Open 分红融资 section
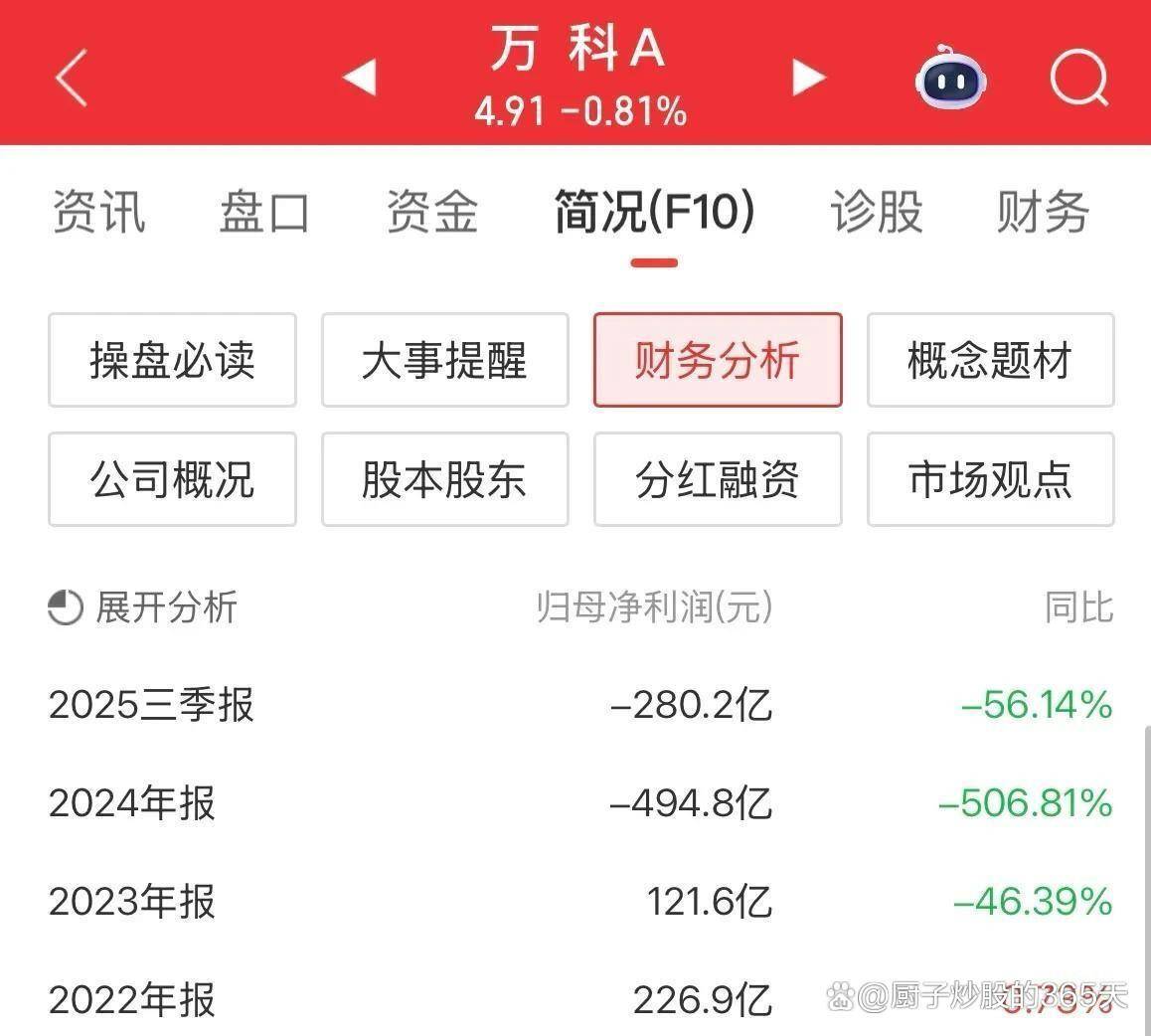 pyautogui.click(x=718, y=479)
